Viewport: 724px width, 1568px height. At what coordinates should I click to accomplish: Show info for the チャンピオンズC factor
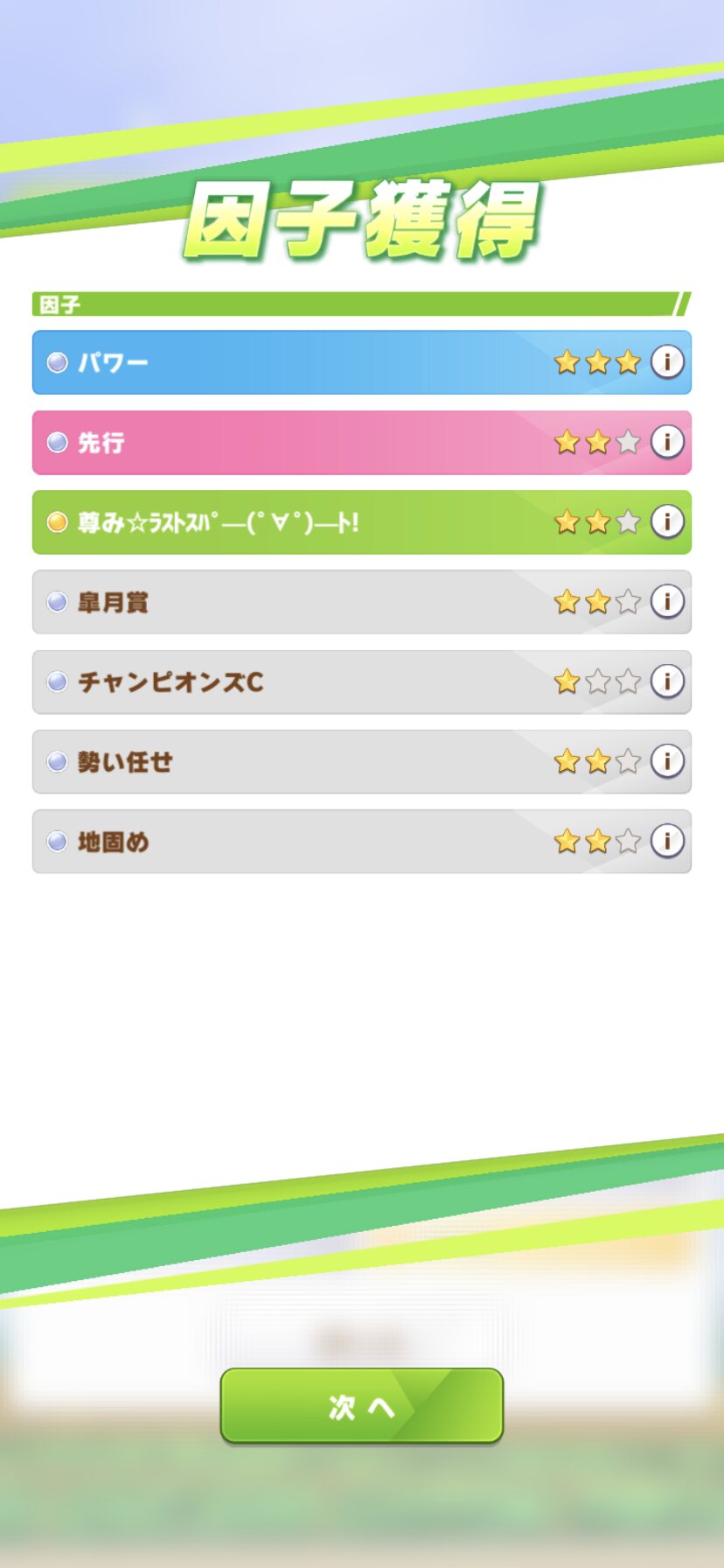[667, 681]
